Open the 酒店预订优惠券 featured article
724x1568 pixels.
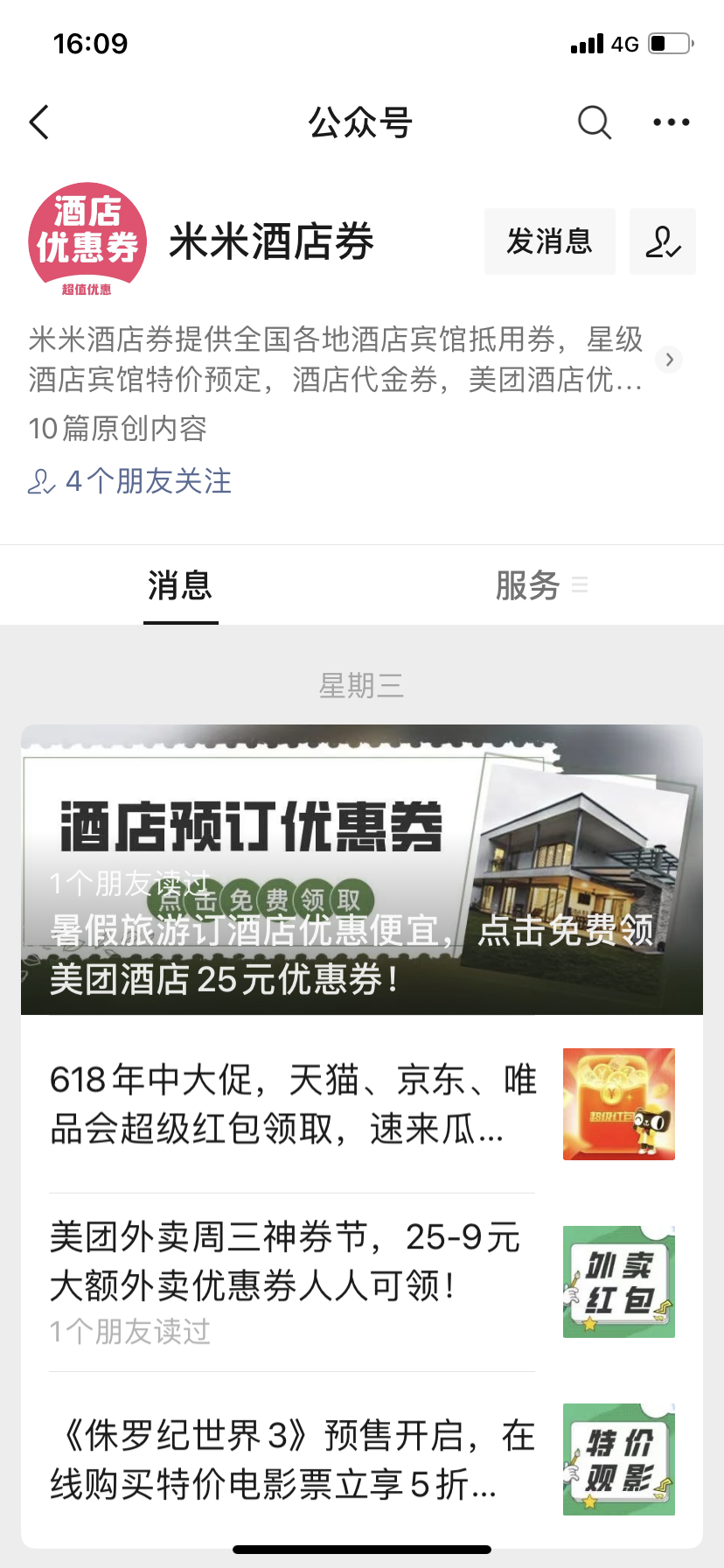[x=362, y=870]
